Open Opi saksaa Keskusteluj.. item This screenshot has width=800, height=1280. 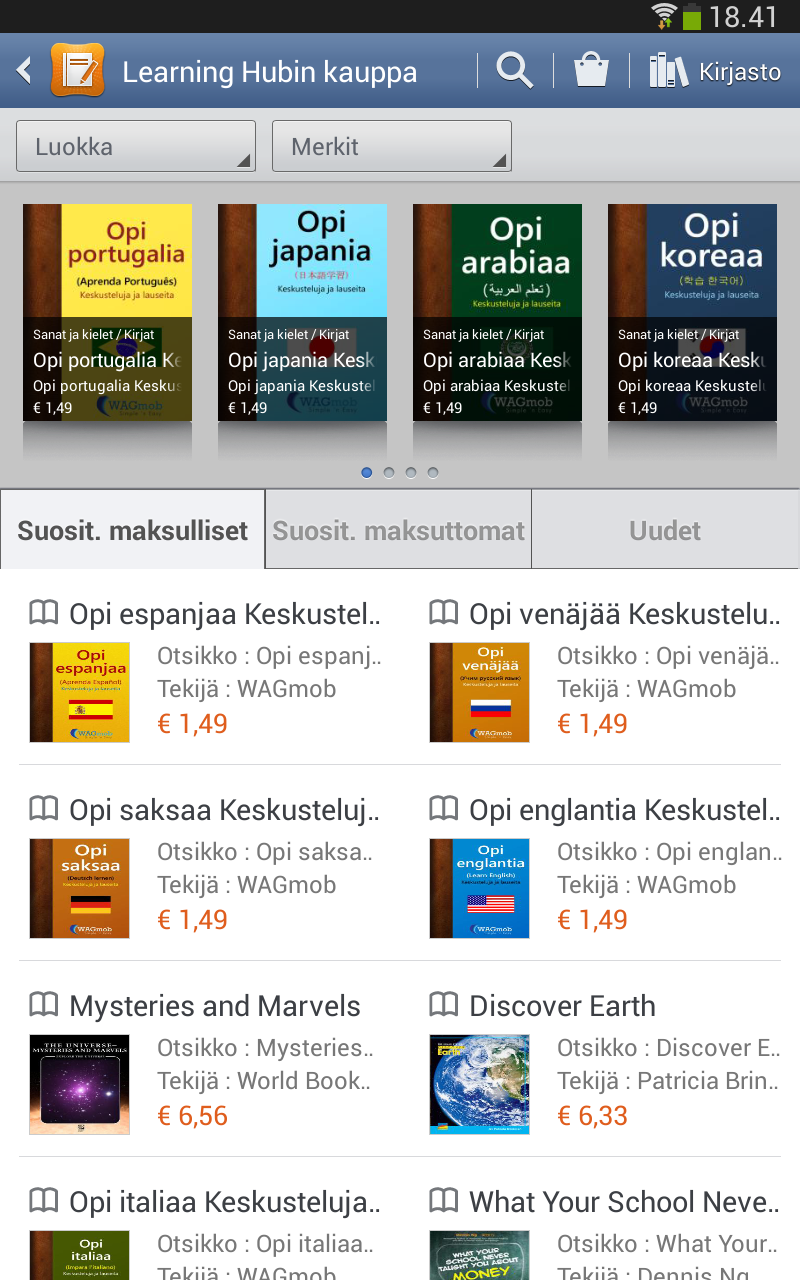pyautogui.click(x=205, y=865)
